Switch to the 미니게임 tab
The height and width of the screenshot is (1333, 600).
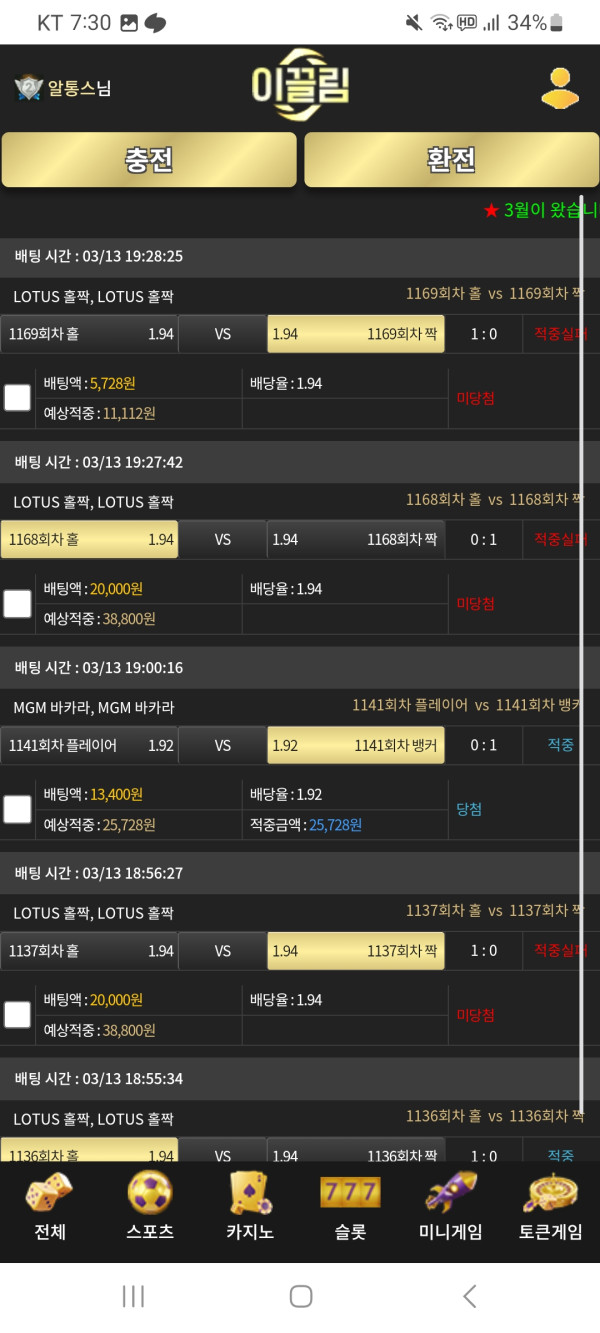tap(450, 1206)
